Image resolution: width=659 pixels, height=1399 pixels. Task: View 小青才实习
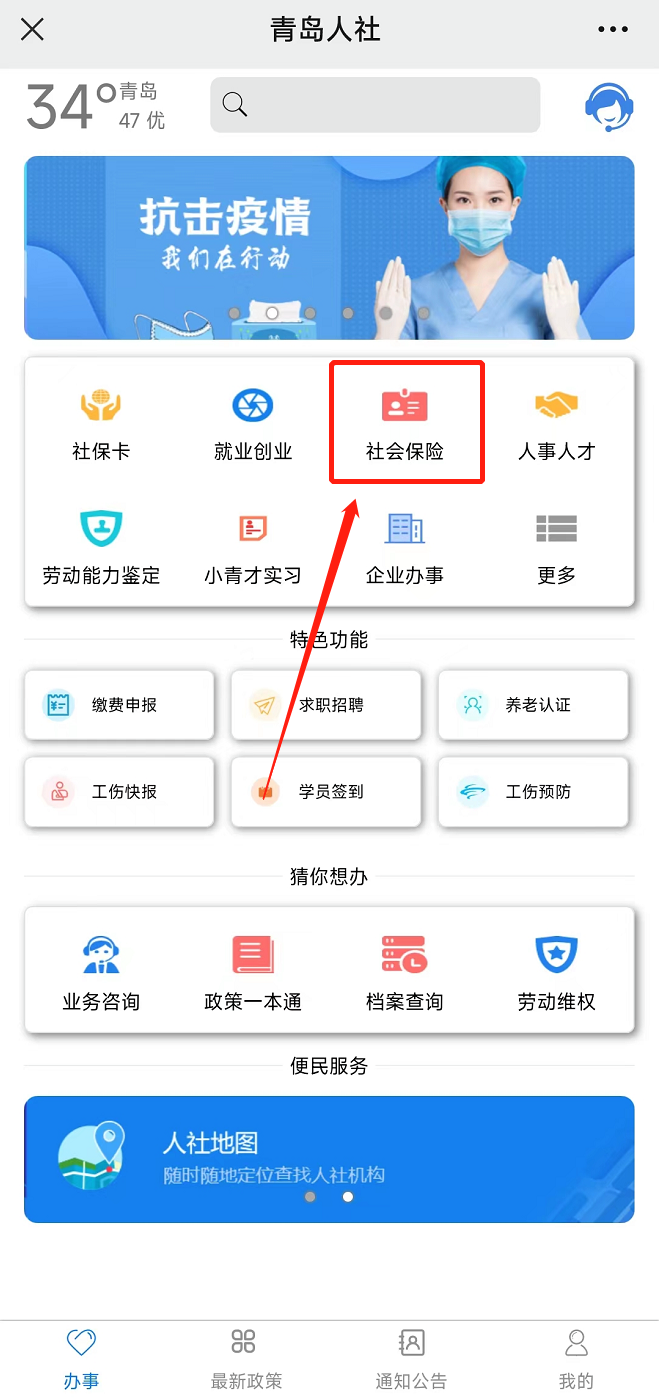coord(253,547)
